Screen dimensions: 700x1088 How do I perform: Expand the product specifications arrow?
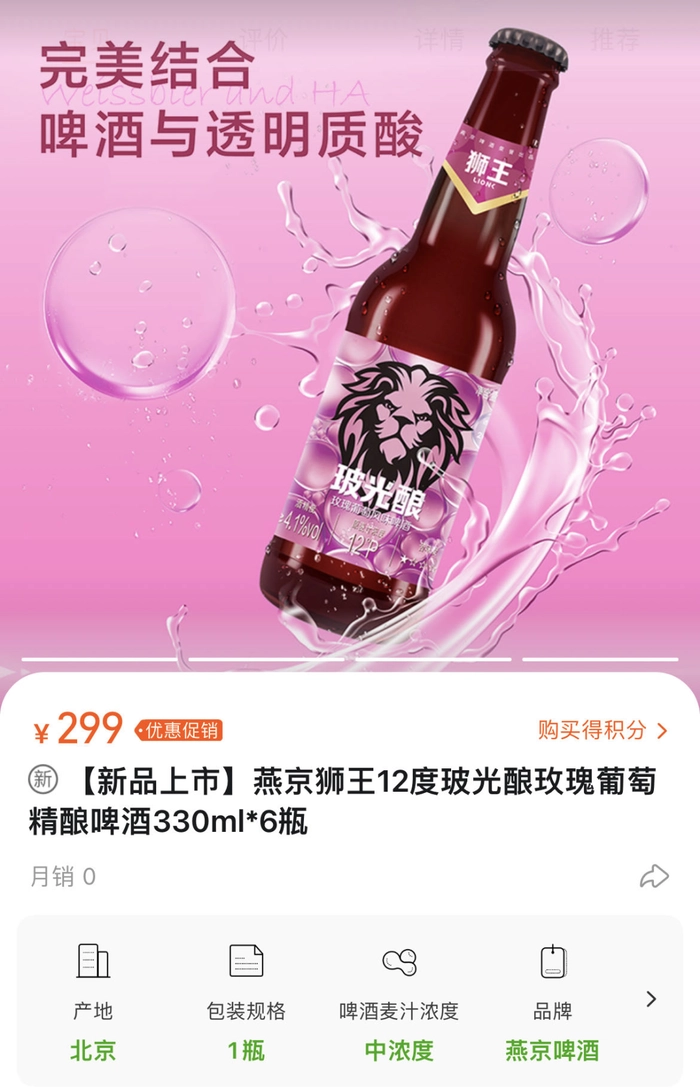click(x=651, y=999)
